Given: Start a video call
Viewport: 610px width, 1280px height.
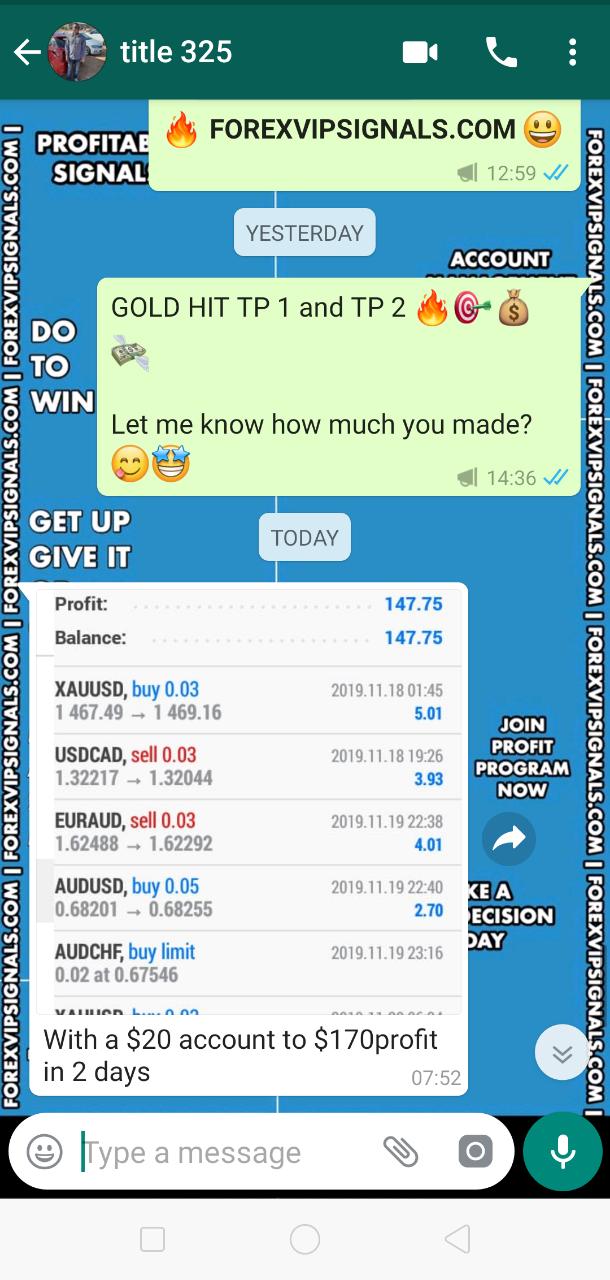Looking at the screenshot, I should [x=420, y=52].
